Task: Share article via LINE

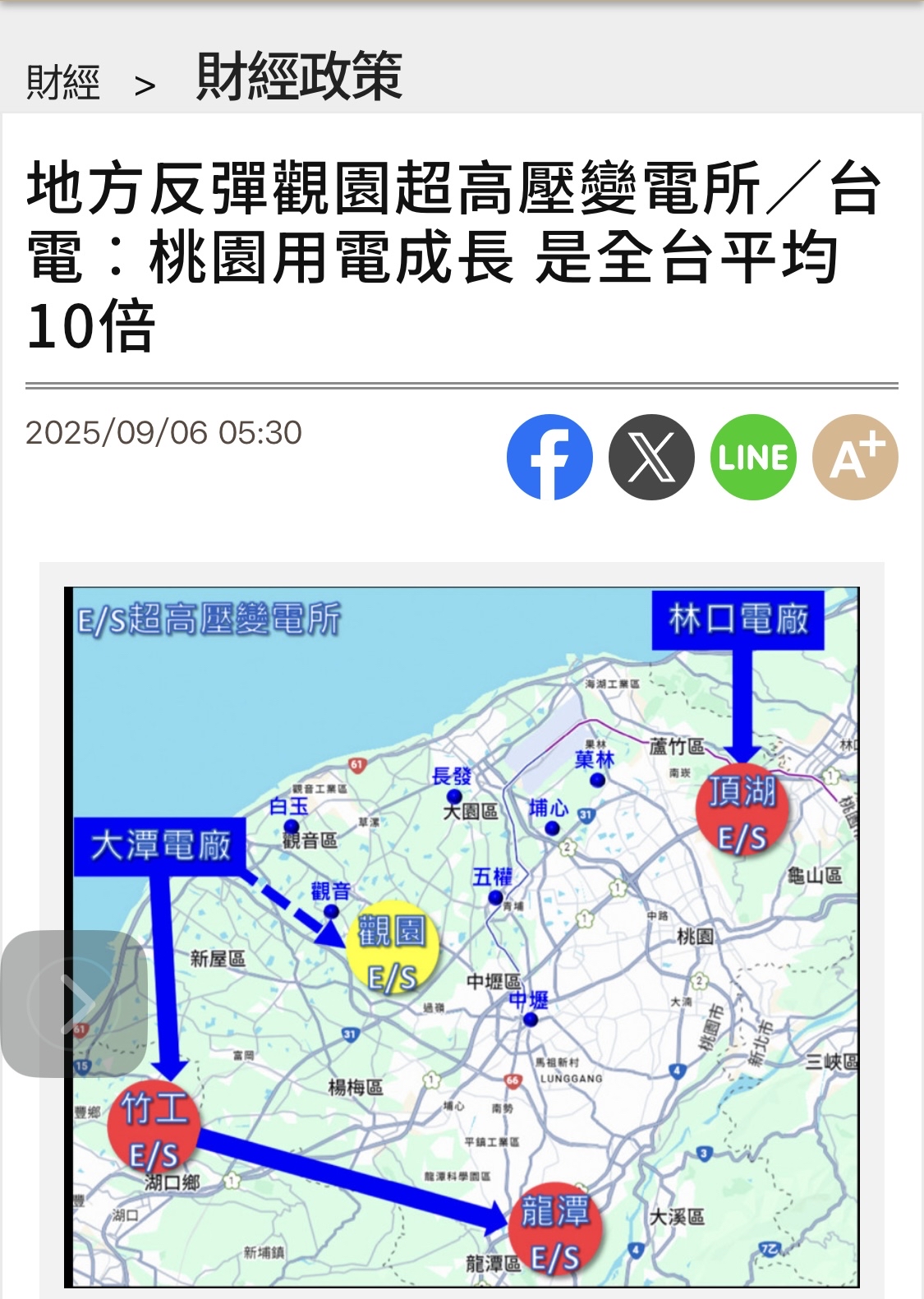Action: (x=753, y=457)
